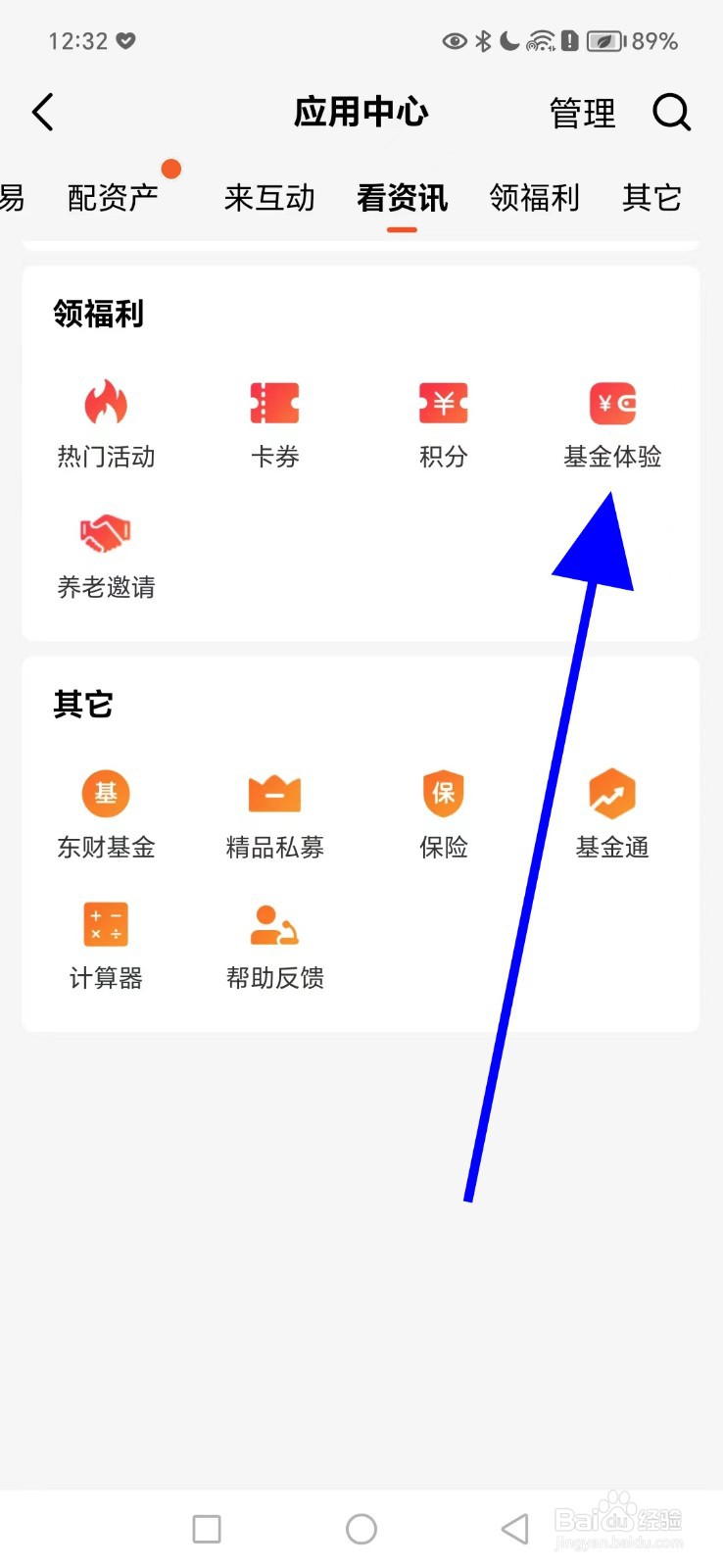Switch to the 领福利 tab
The width and height of the screenshot is (723, 1568).
click(535, 198)
